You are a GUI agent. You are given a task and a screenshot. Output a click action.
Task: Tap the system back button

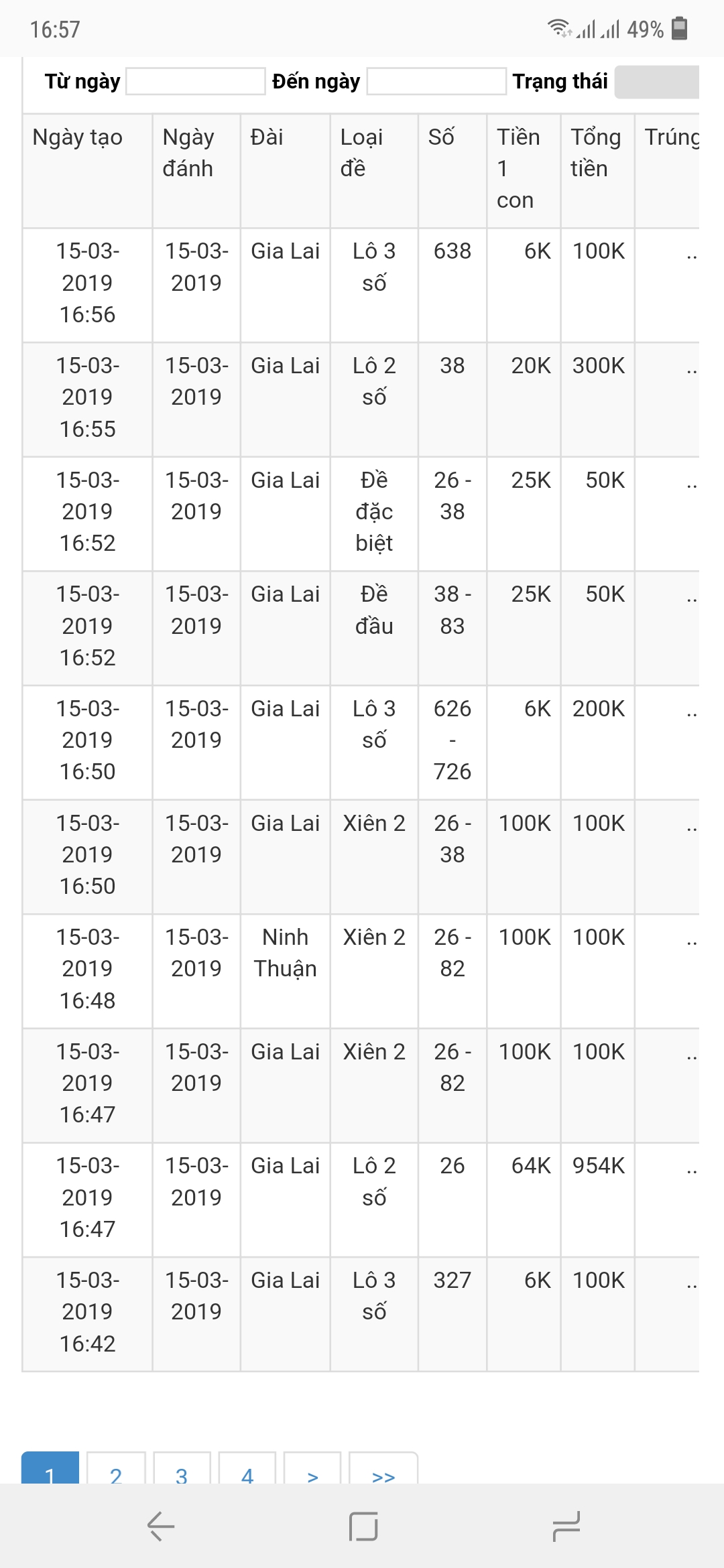click(161, 1526)
